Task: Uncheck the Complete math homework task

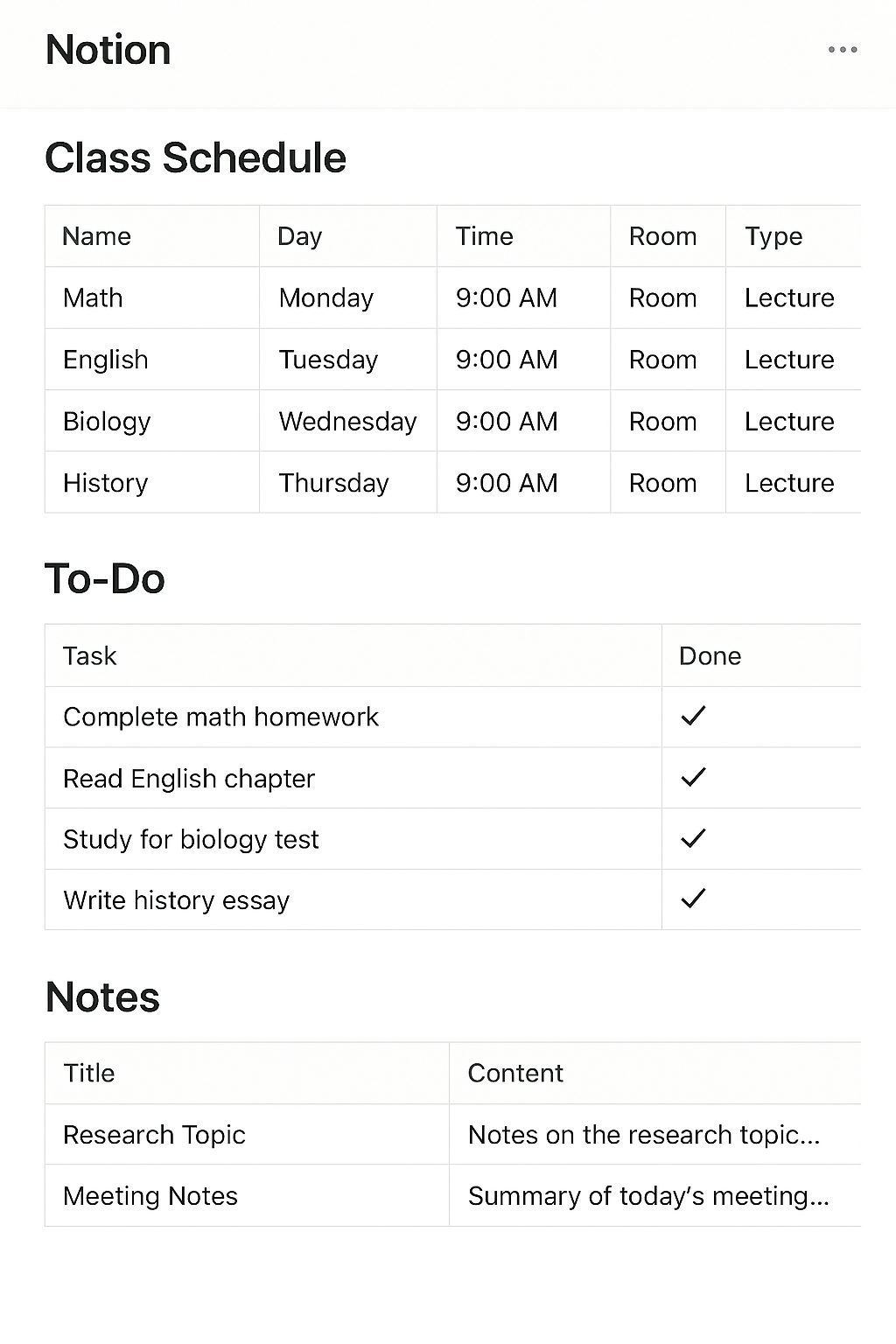Action: 693,717
